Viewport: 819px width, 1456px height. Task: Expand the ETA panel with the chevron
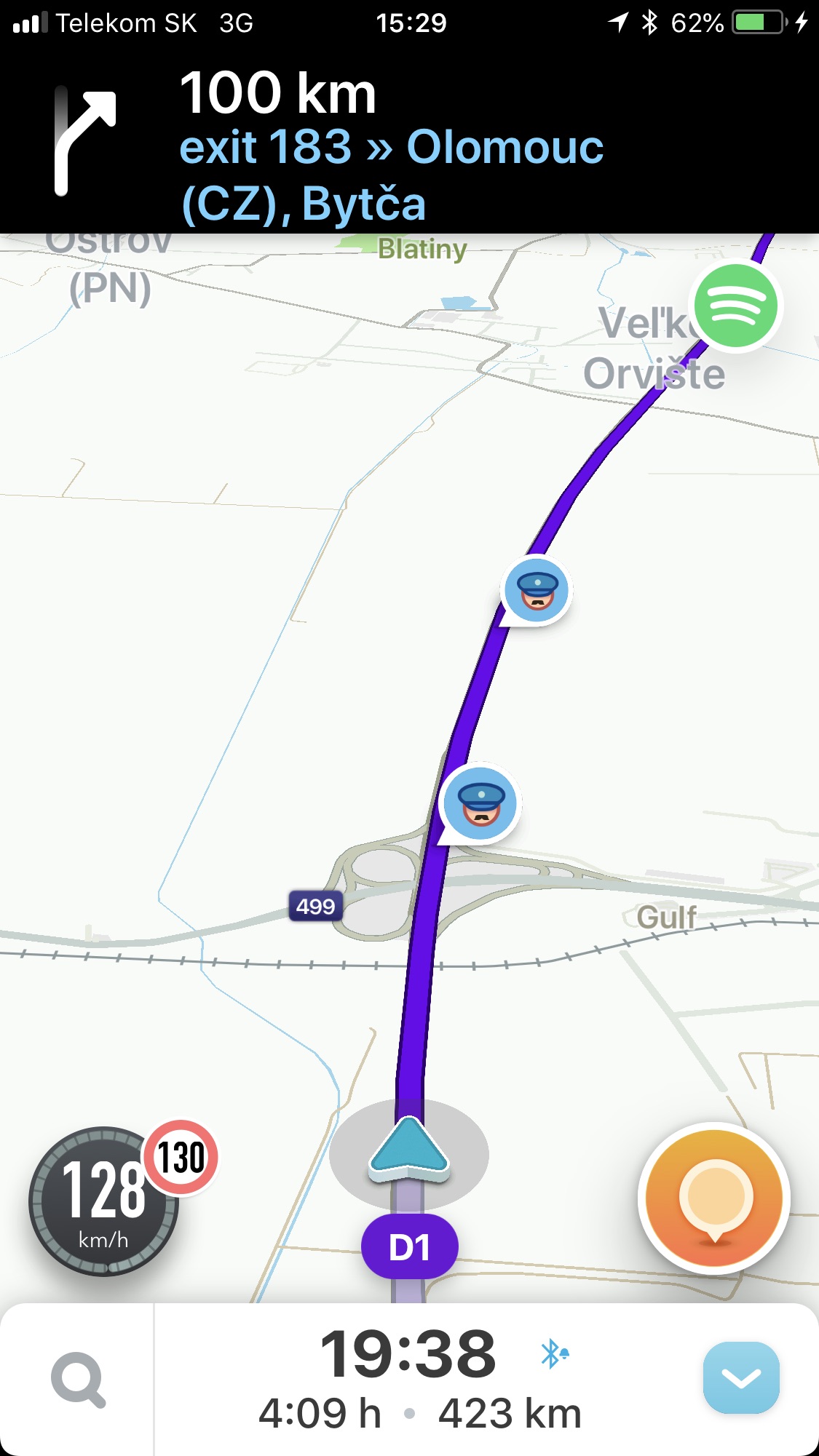(x=740, y=1377)
